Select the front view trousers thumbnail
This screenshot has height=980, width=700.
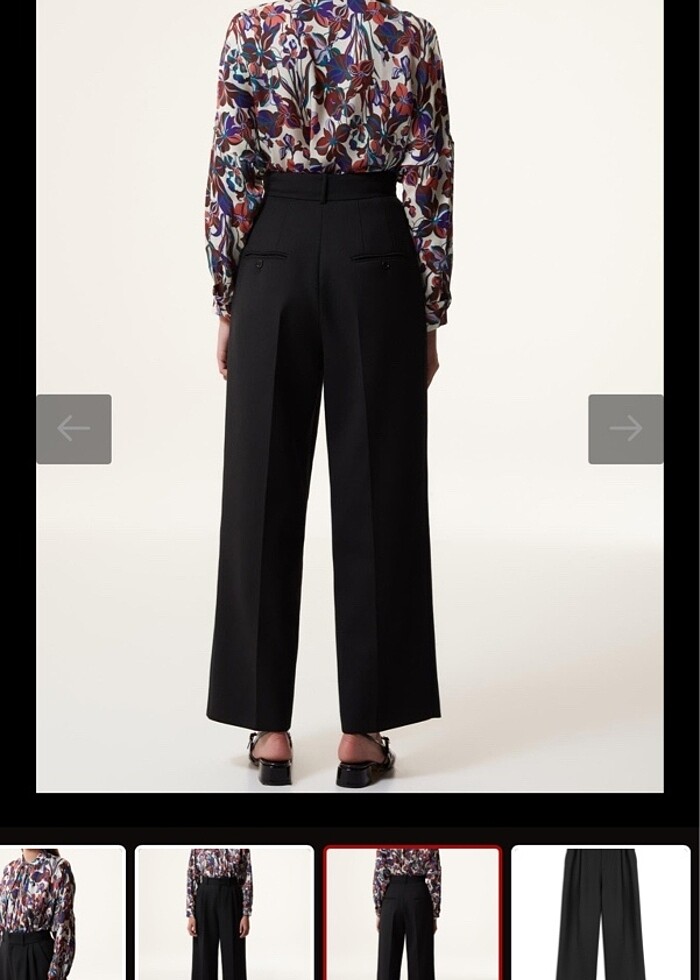pos(224,912)
